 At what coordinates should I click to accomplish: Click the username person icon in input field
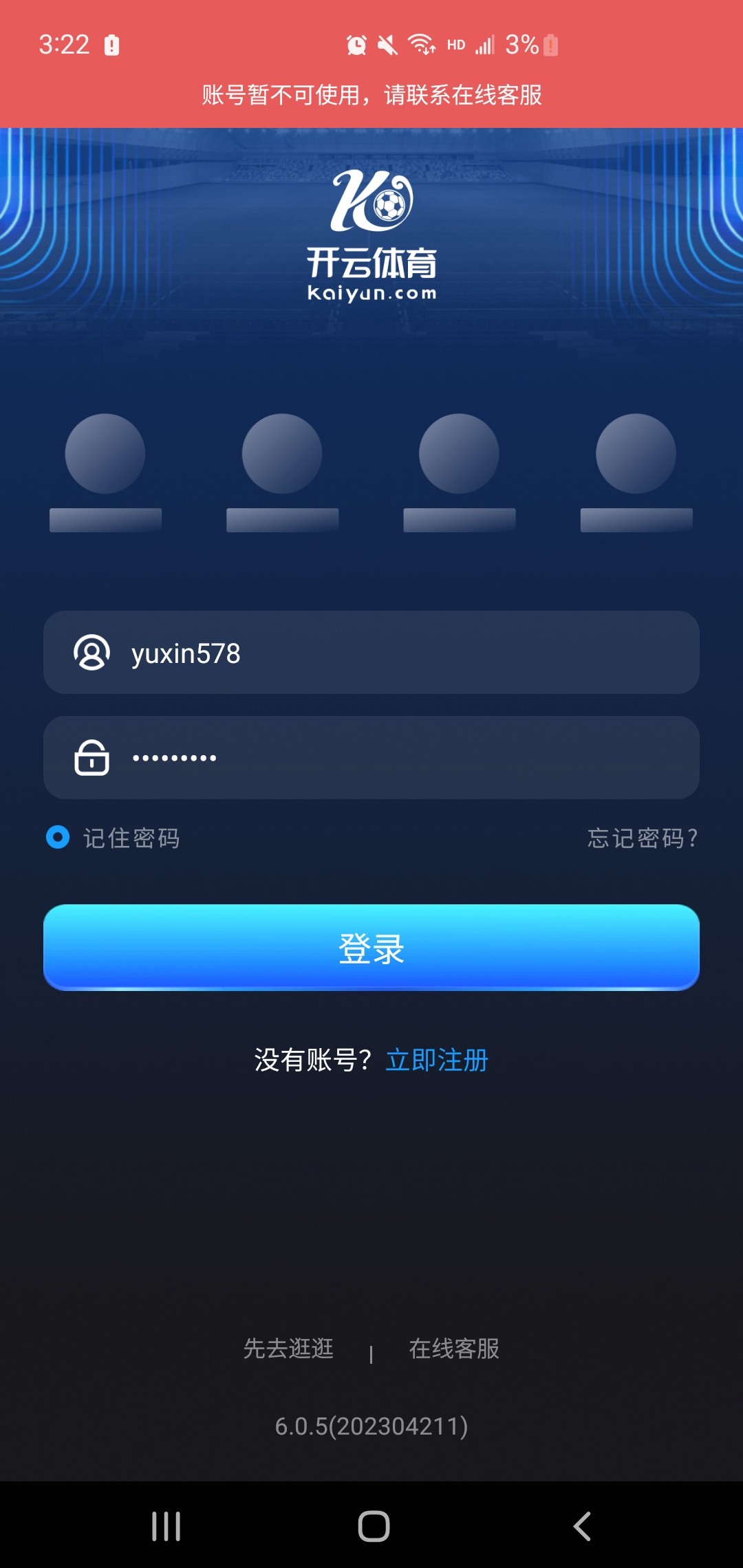coord(91,653)
